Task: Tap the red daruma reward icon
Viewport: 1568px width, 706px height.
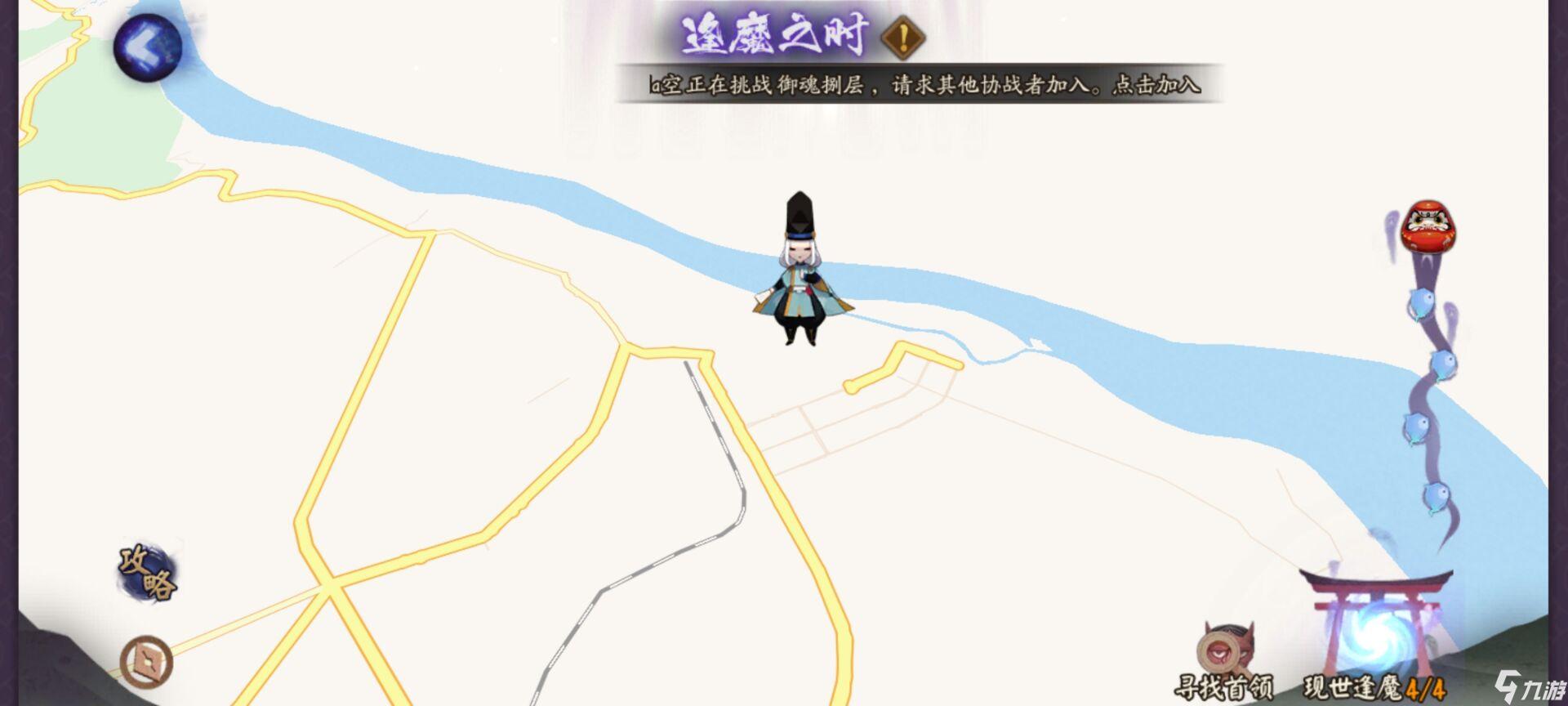Action: tap(1428, 226)
